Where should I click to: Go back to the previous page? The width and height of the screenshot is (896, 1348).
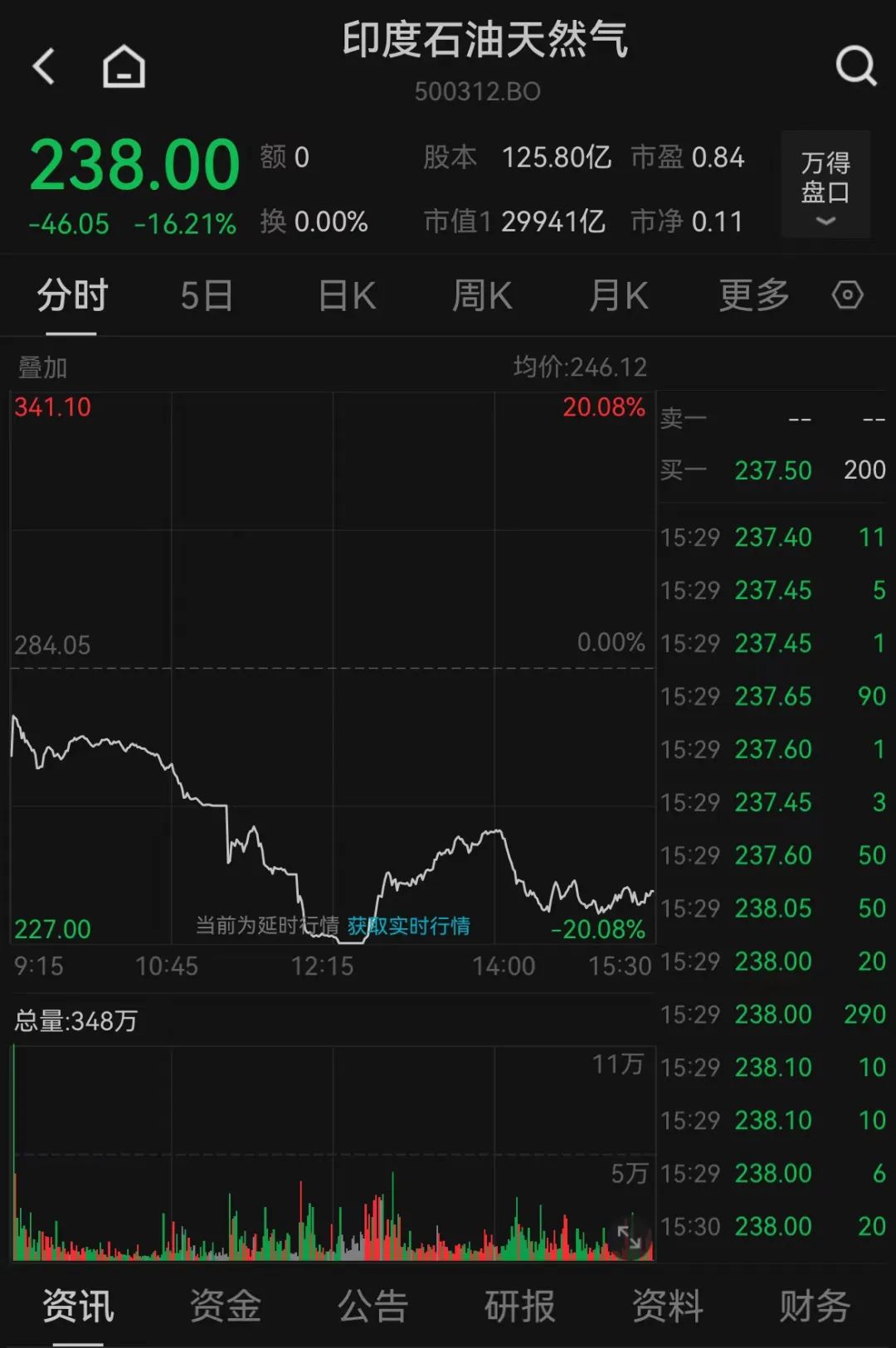(x=44, y=66)
